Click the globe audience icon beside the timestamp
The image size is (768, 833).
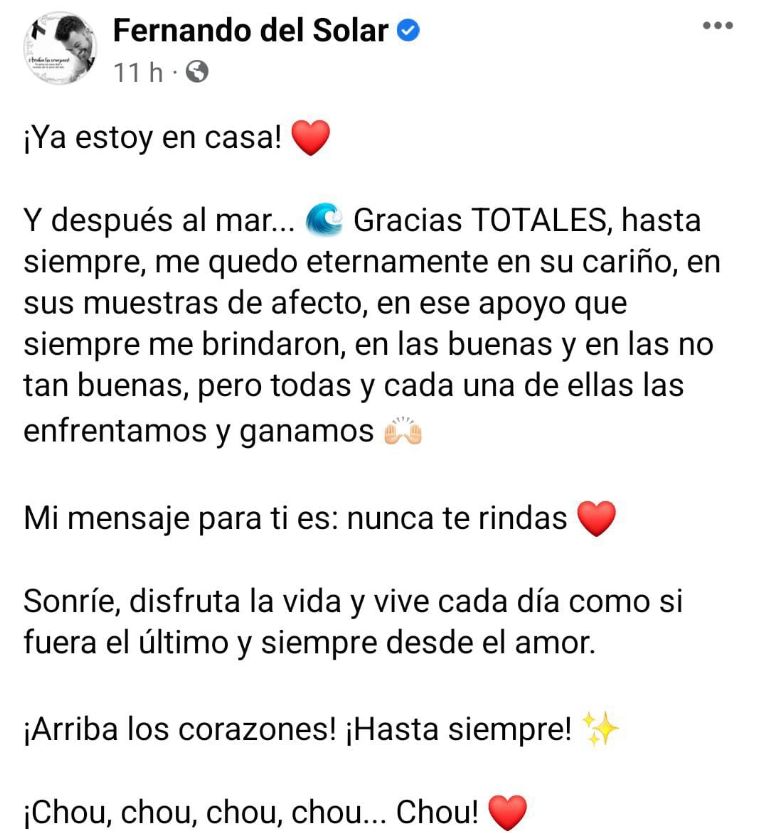click(x=196, y=74)
